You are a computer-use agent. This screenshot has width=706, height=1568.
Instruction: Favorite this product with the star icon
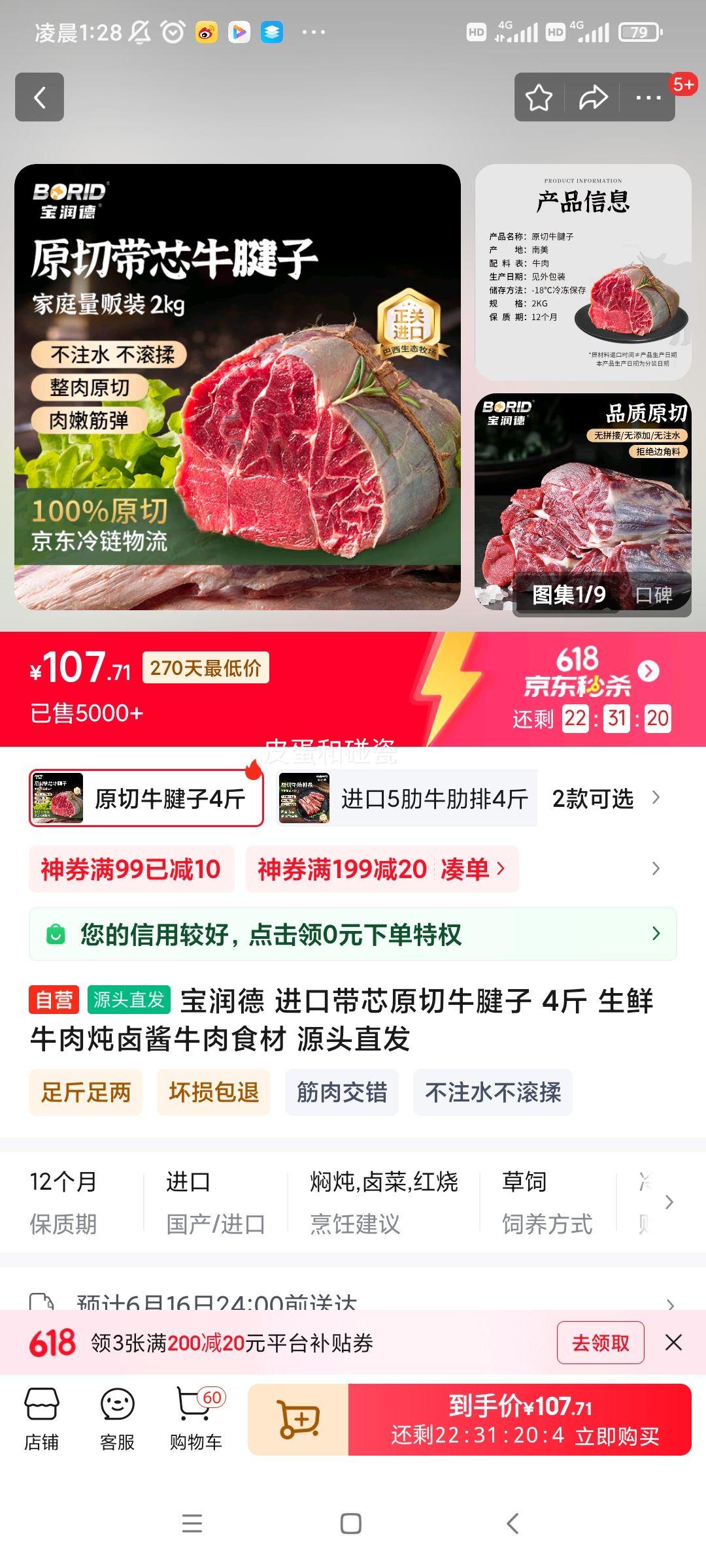click(x=539, y=98)
